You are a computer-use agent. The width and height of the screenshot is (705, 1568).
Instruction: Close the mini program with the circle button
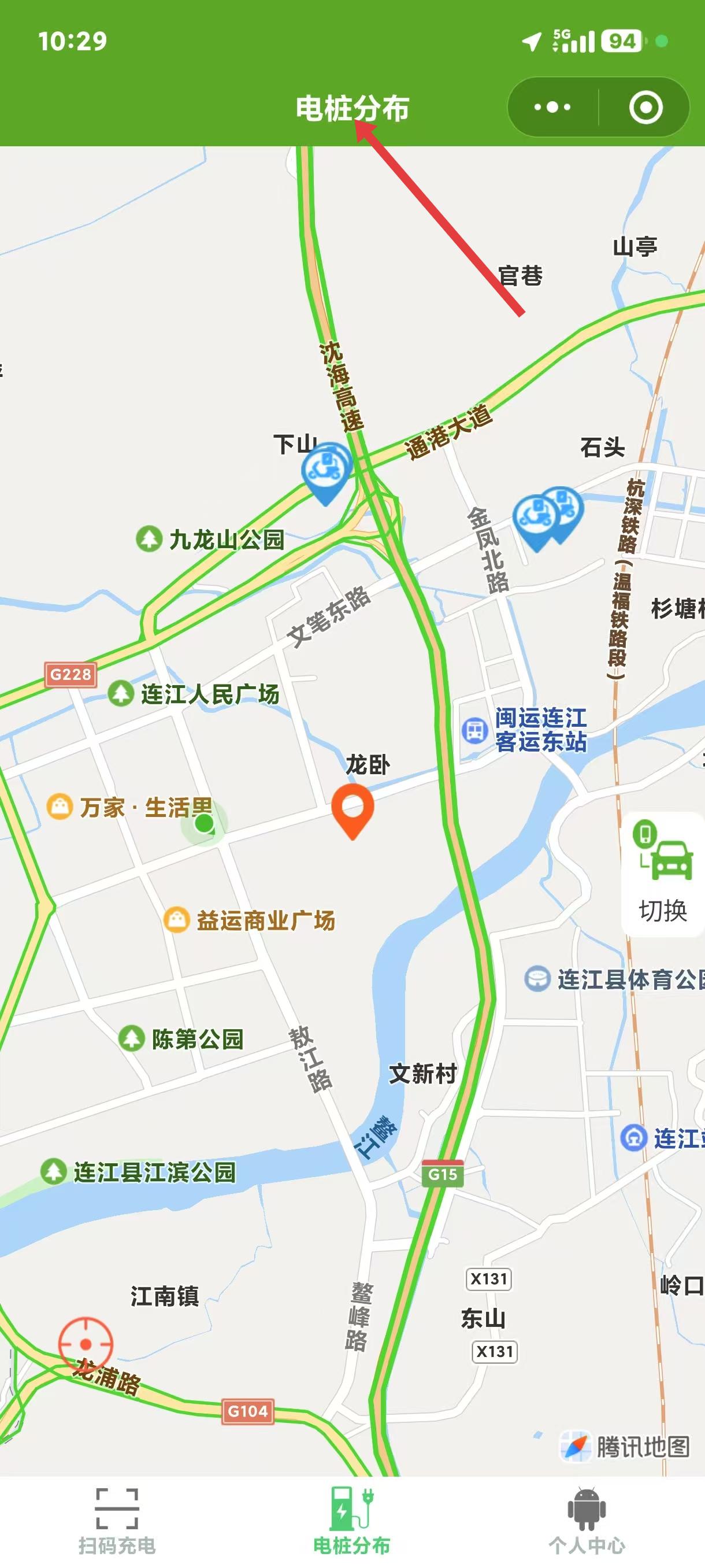(x=645, y=108)
